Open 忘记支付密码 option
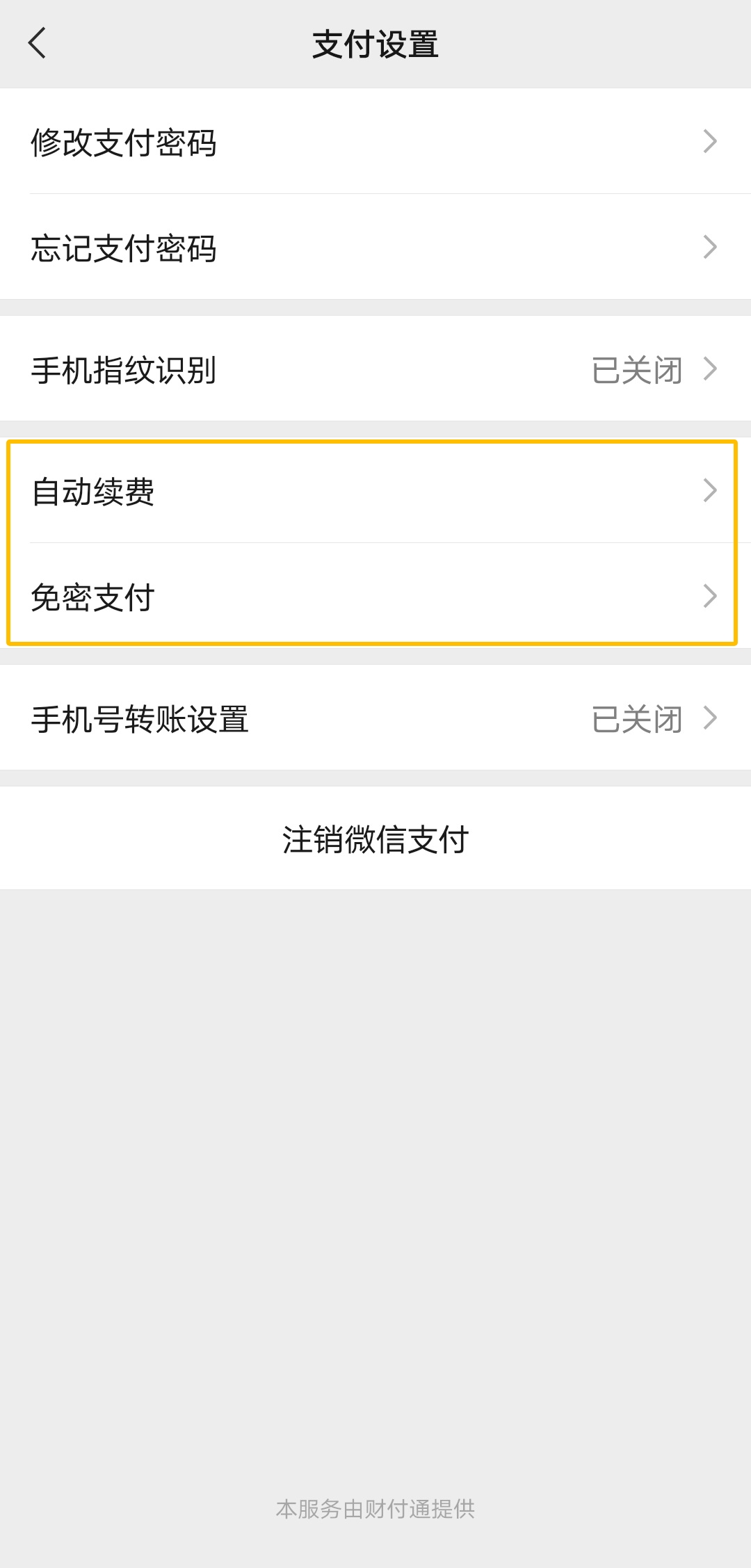This screenshot has width=751, height=1568. [375, 247]
